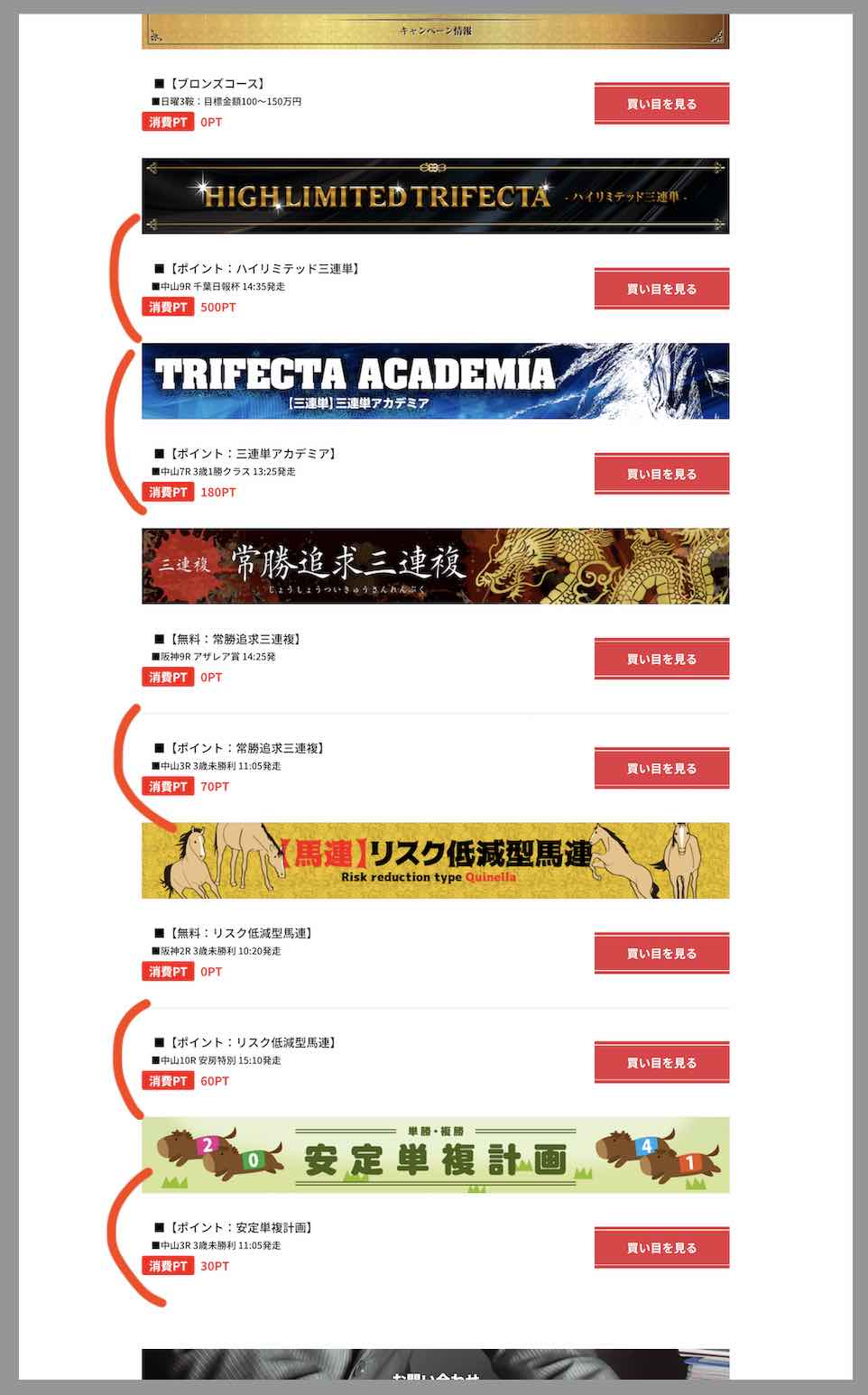The width and height of the screenshot is (868, 1395).
Task: Click the TRIFECTA ACADEMIA banner image
Action: (x=434, y=380)
